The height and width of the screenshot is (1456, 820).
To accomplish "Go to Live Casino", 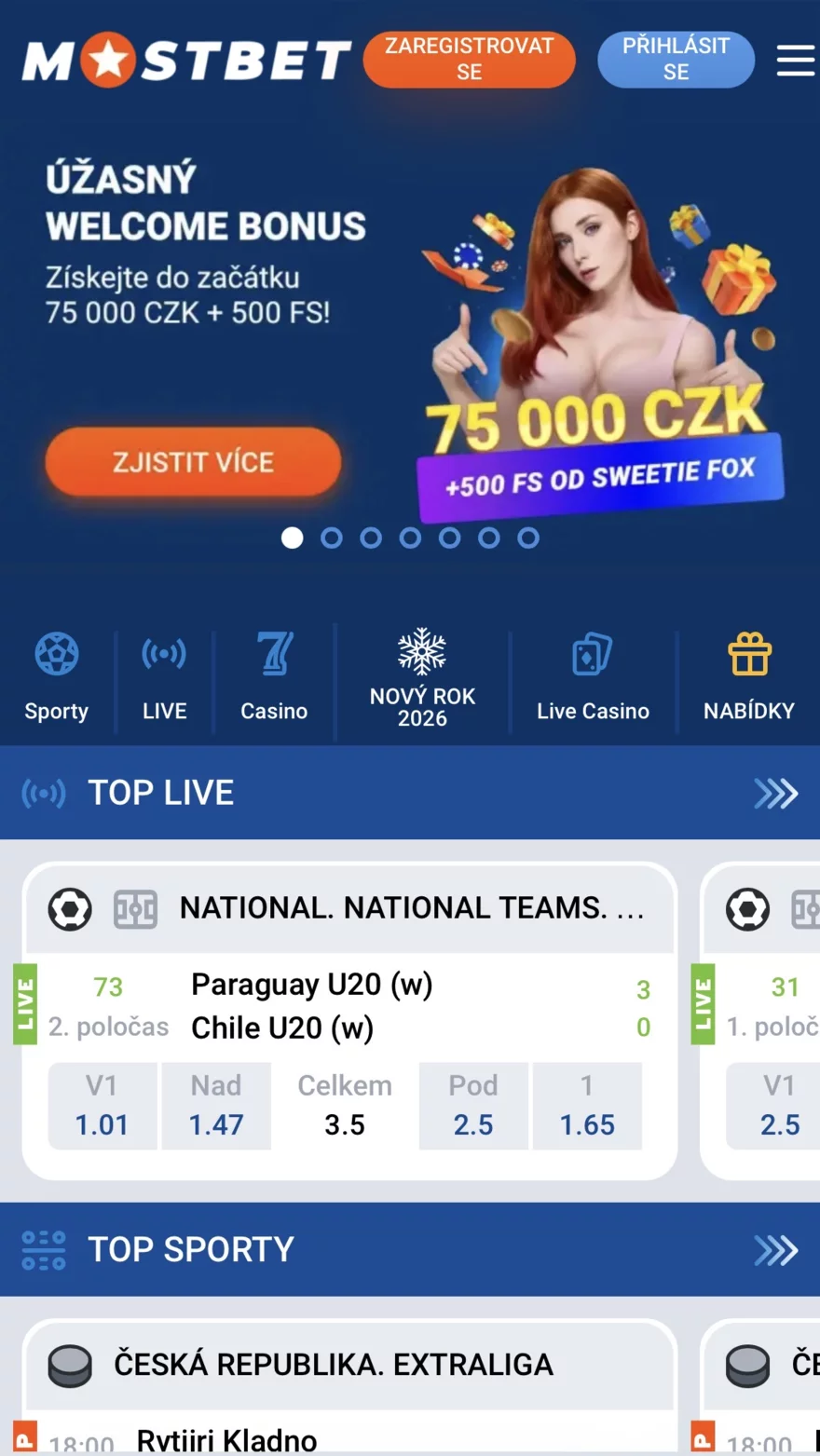I will (x=593, y=676).
